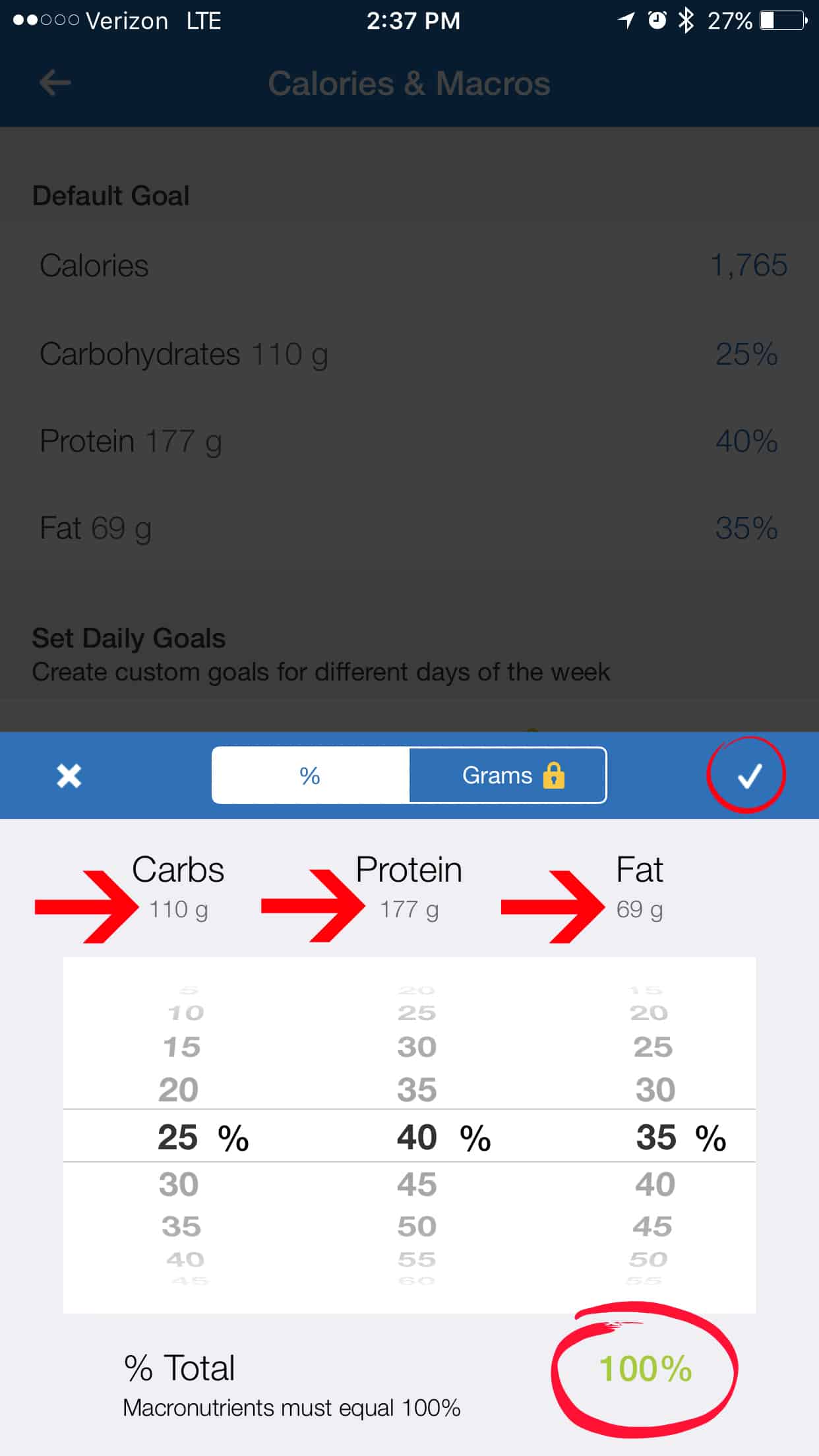Screen dimensions: 819x1456
Task: Select the Protein 177 g row
Action: (x=409, y=441)
